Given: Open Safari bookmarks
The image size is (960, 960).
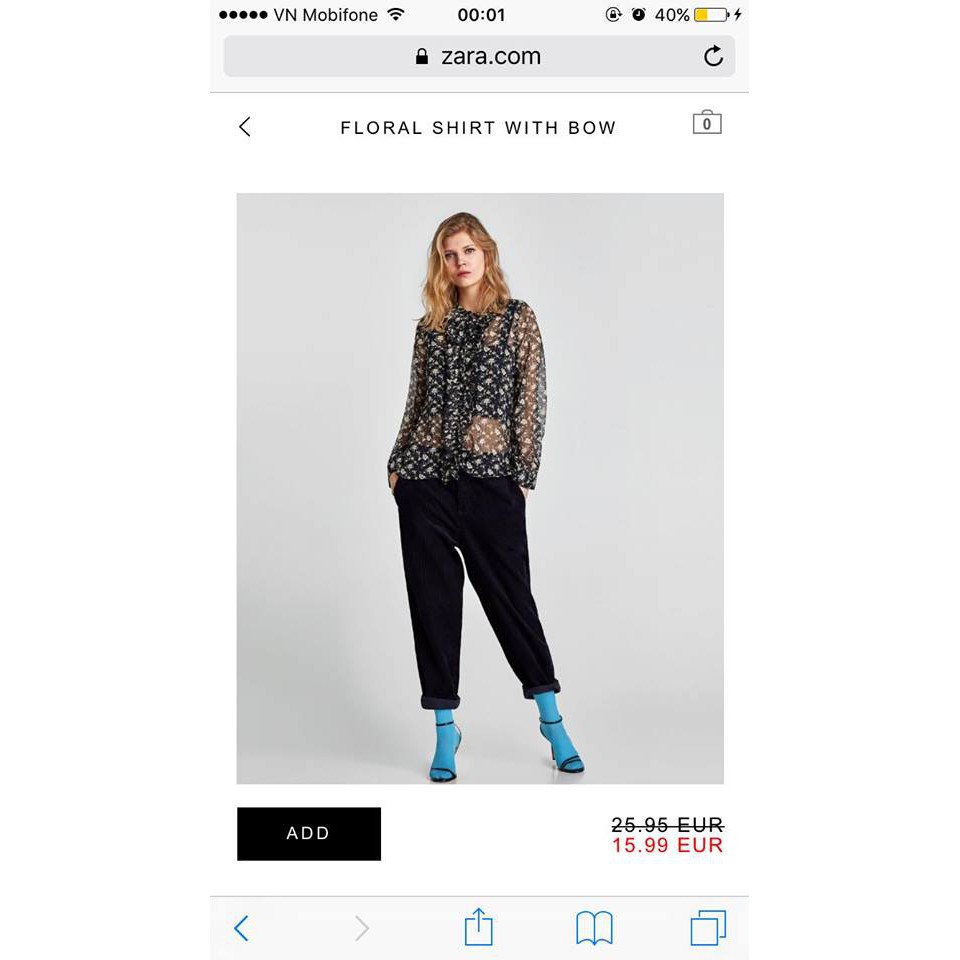Looking at the screenshot, I should click(x=594, y=928).
